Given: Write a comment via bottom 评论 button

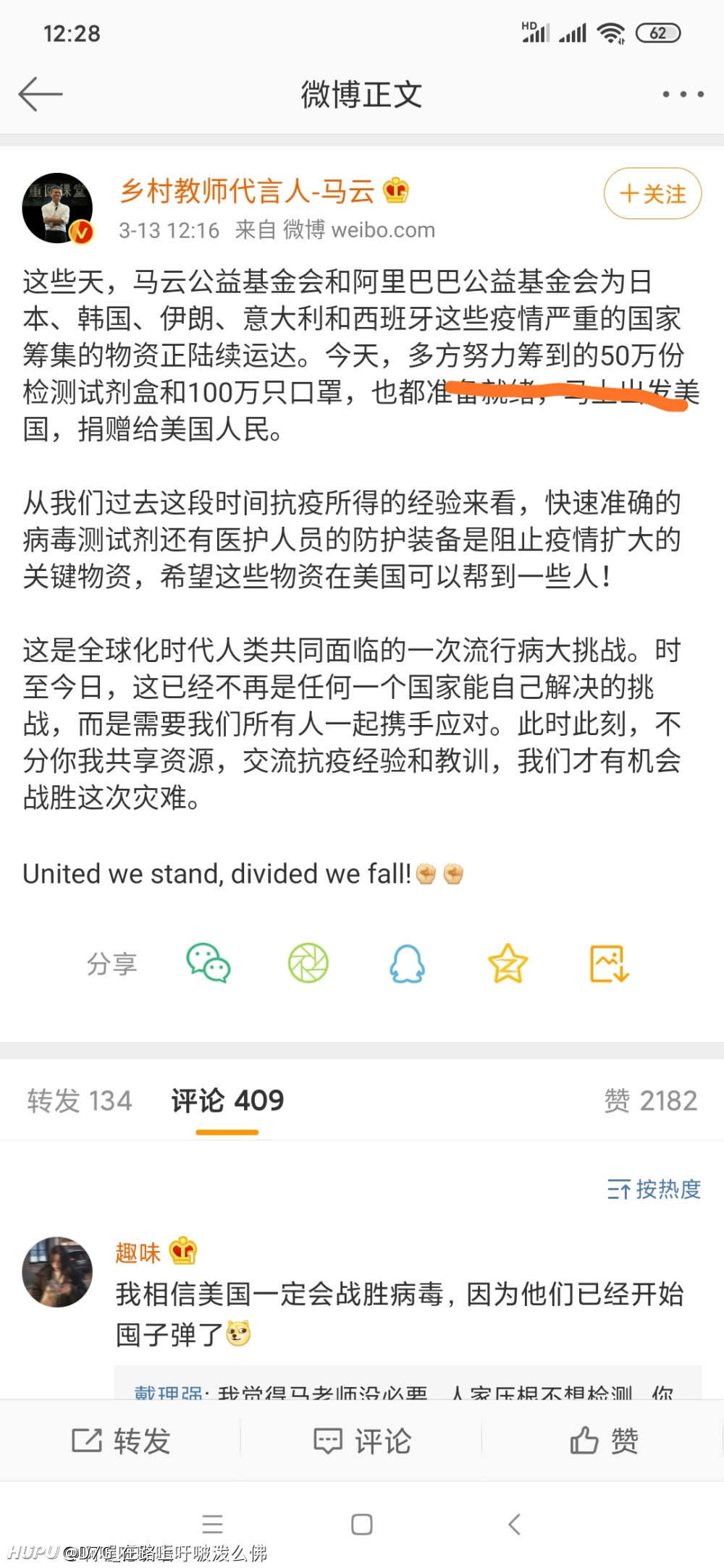Looking at the screenshot, I should [362, 1441].
